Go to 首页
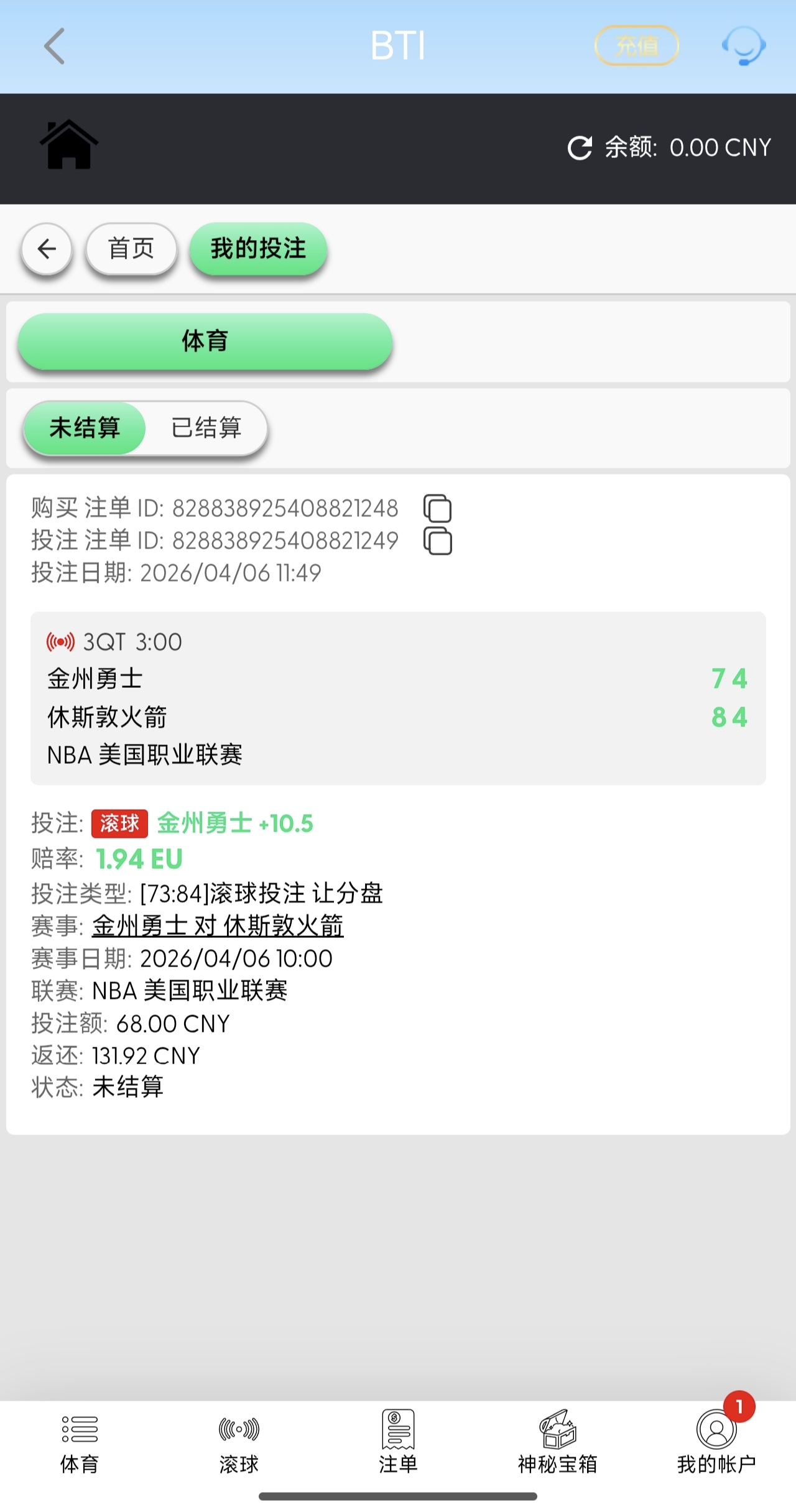The image size is (796, 1512). pos(131,249)
